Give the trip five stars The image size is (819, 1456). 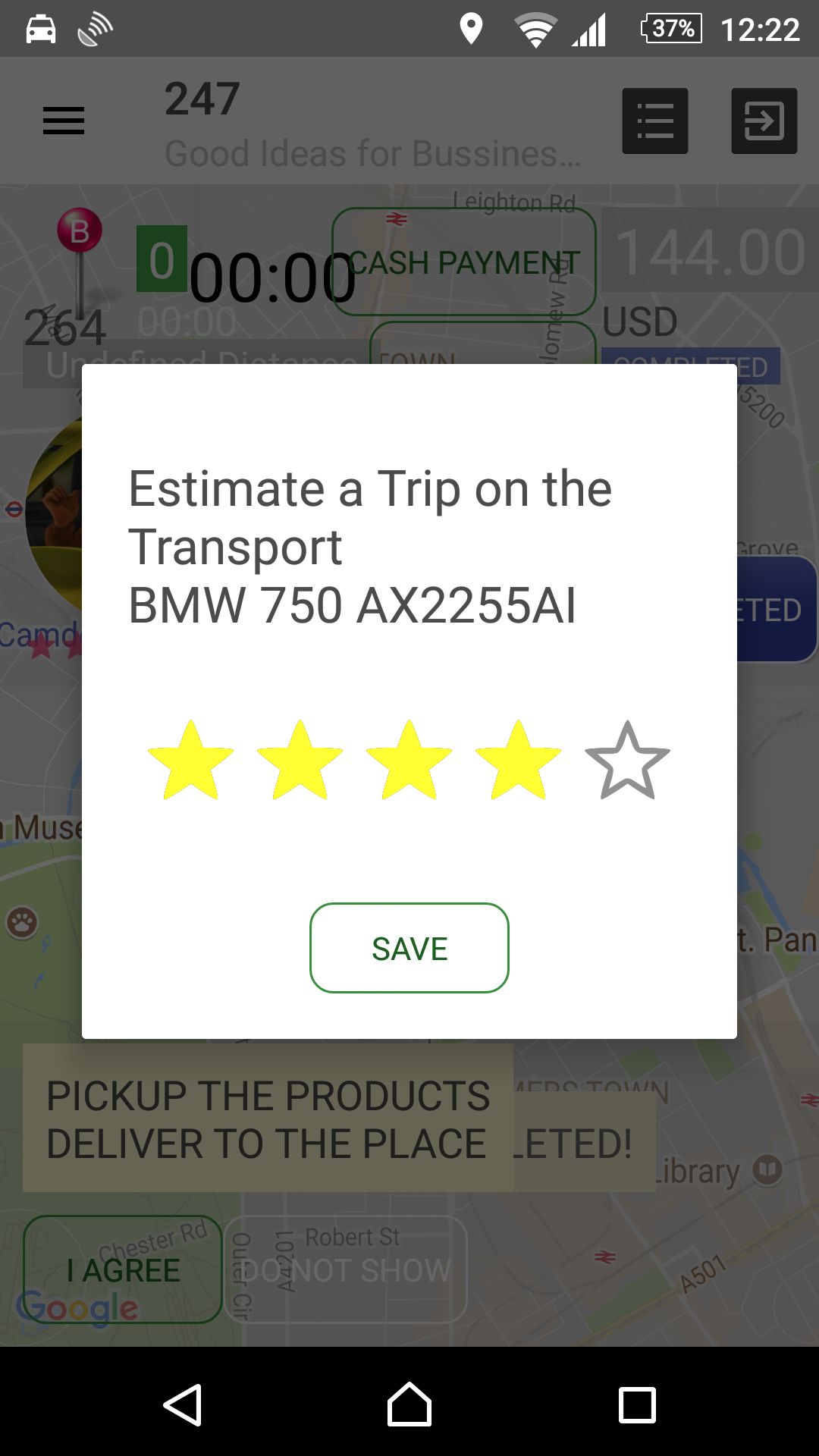pos(627,761)
